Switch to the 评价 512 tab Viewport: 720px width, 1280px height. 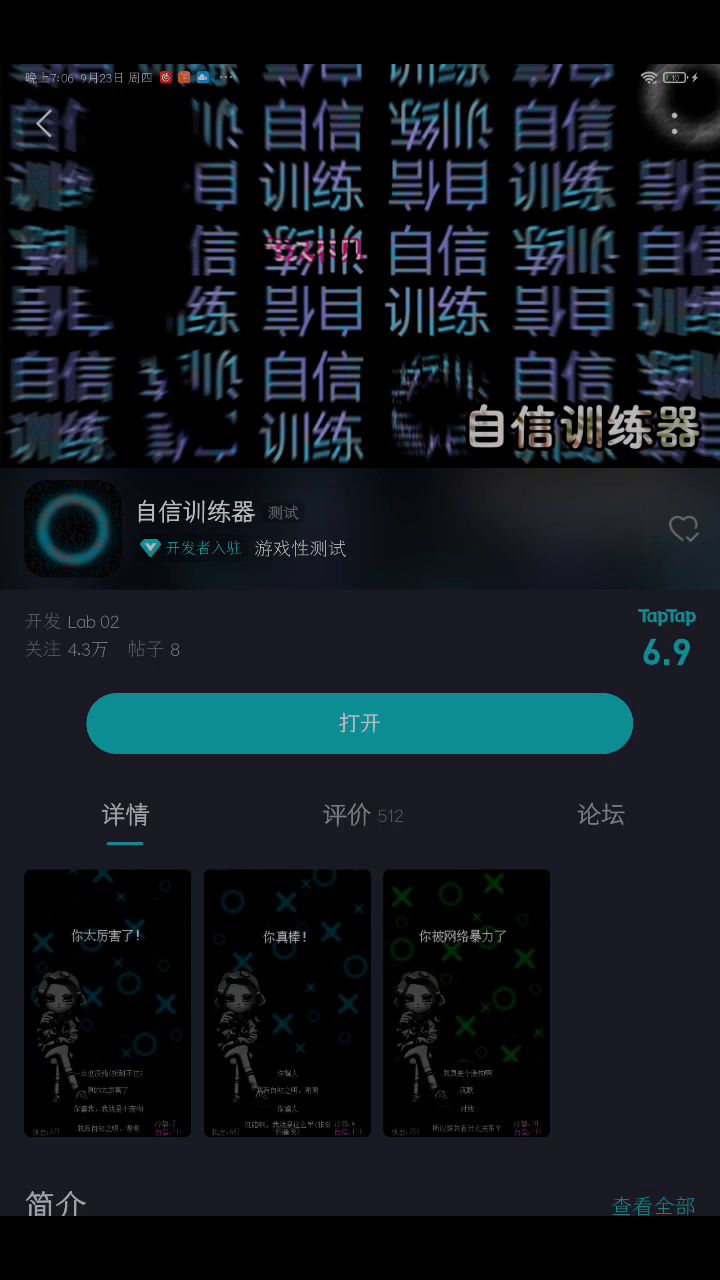tap(362, 815)
